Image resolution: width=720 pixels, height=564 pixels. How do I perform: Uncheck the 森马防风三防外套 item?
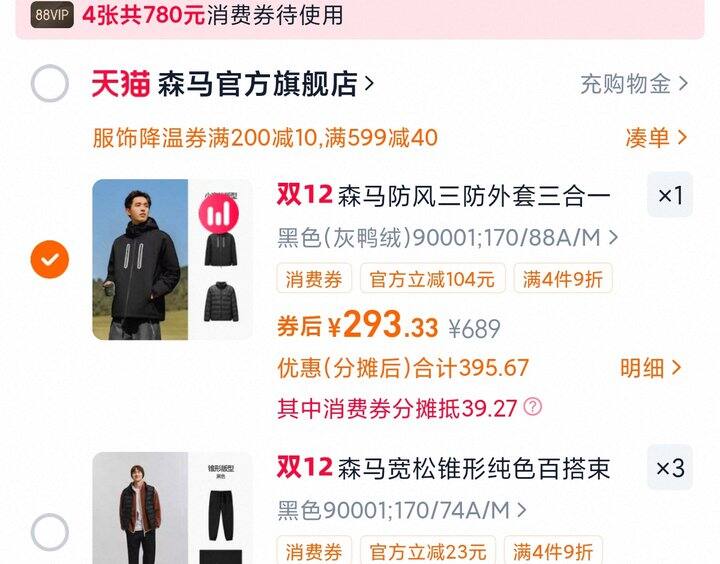(50, 259)
